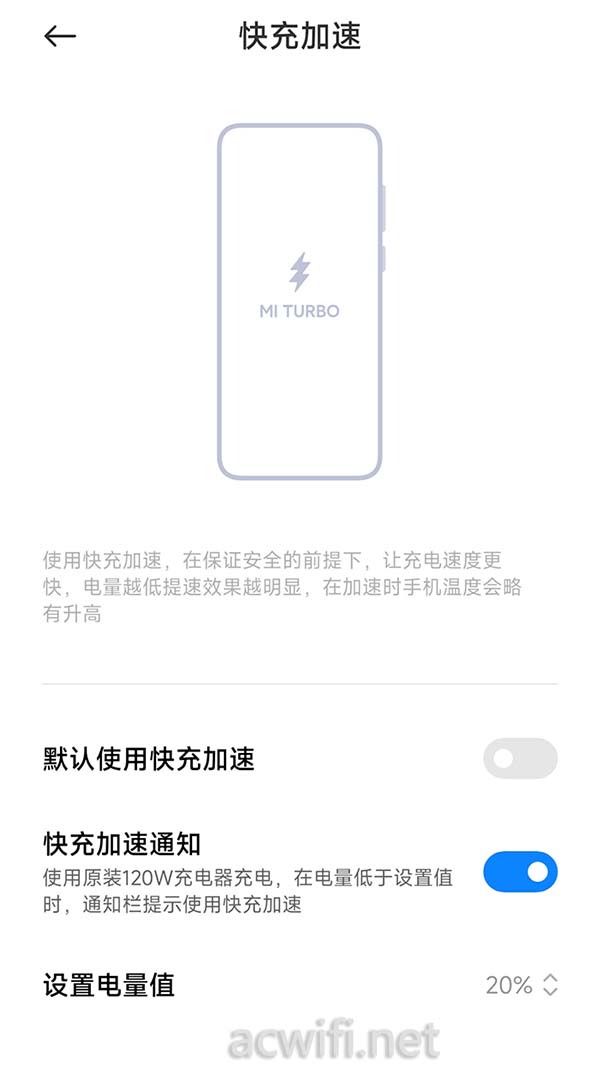Turn off 快充加速通知 switch
The width and height of the screenshot is (600, 1088).
pyautogui.click(x=520, y=872)
